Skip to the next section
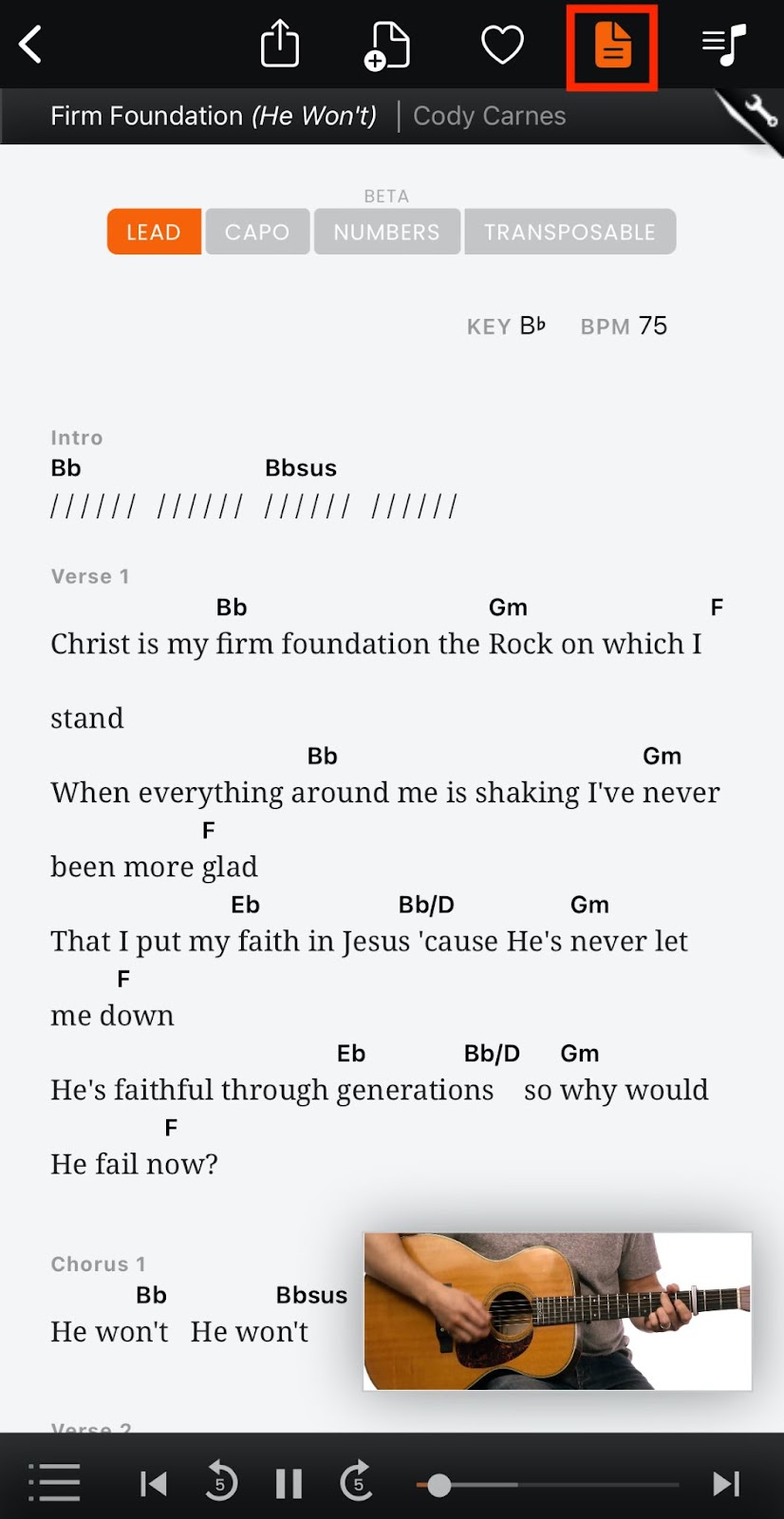The height and width of the screenshot is (1519, 784). click(726, 1483)
